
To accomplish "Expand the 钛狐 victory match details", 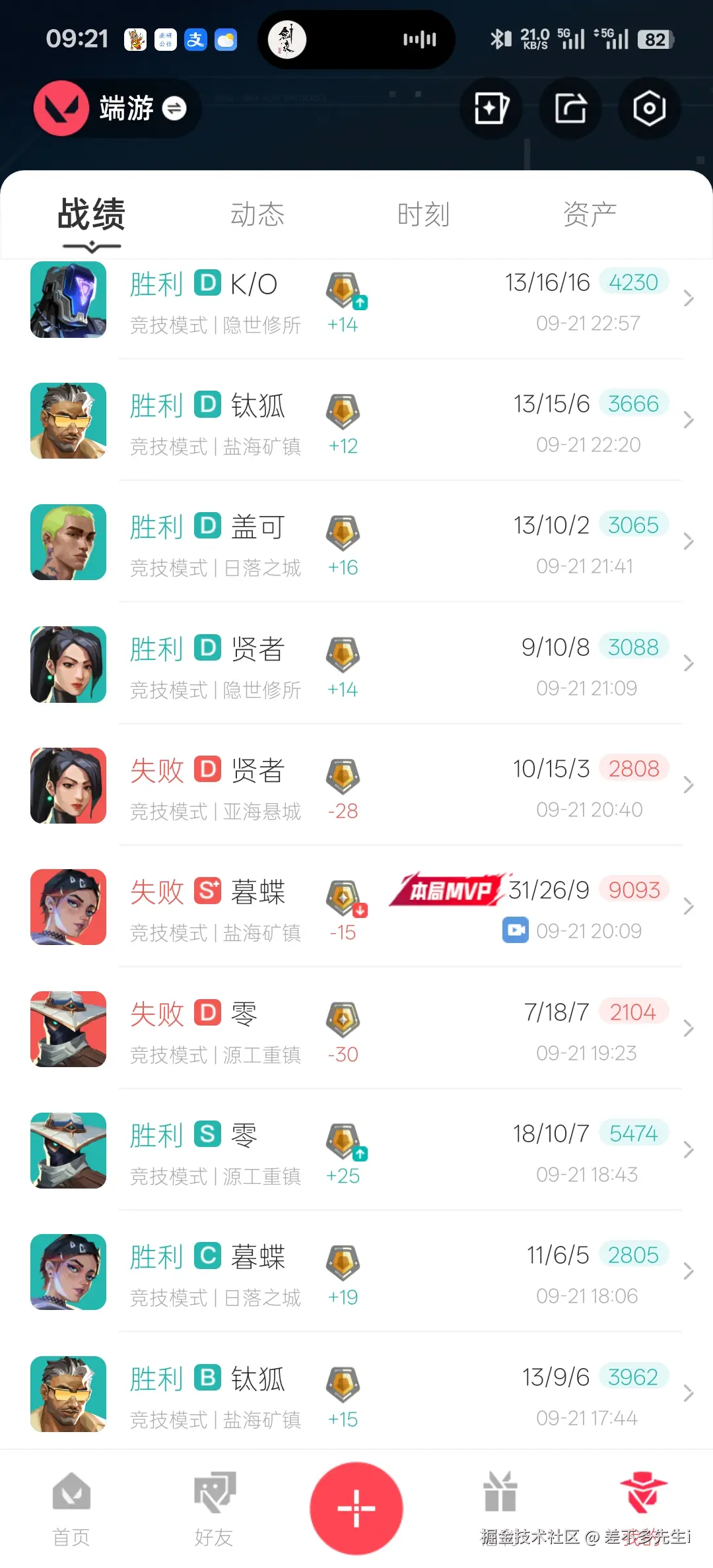I will tap(688, 420).
